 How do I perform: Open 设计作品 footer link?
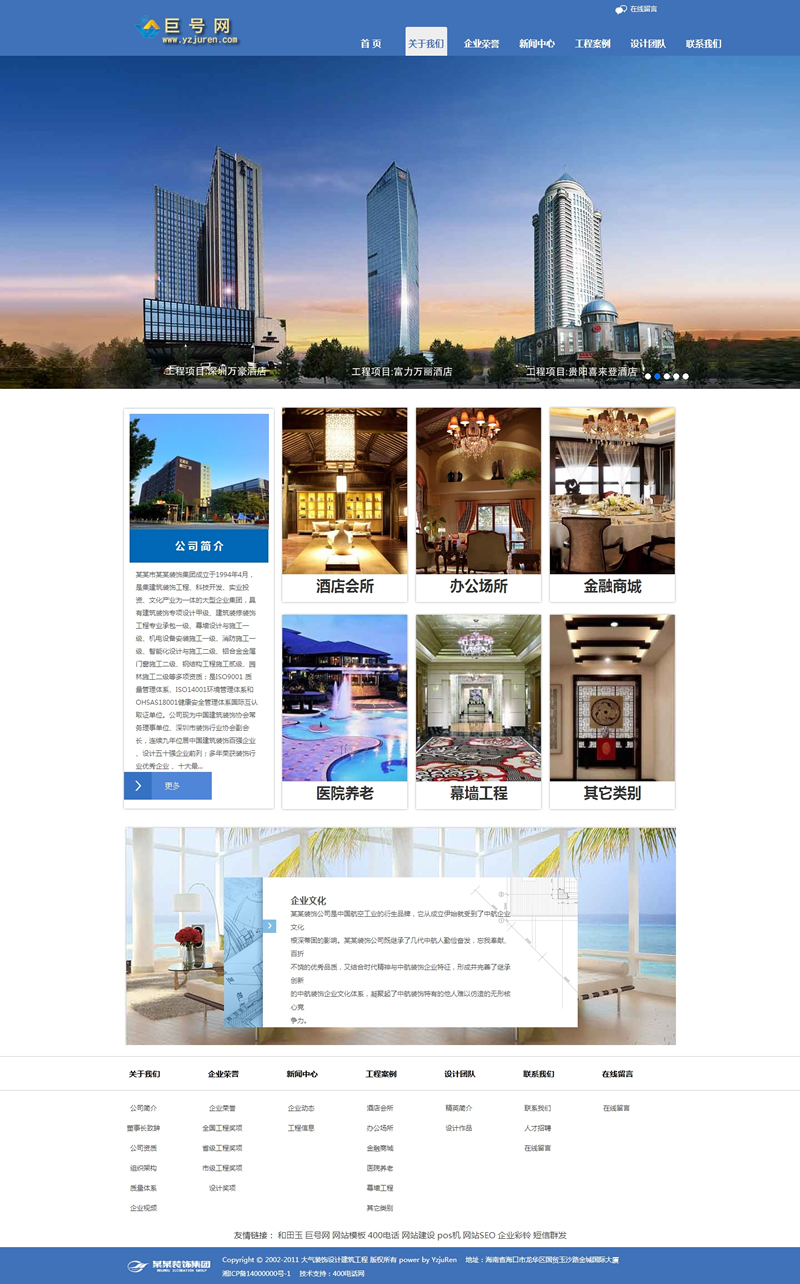coord(459,1128)
